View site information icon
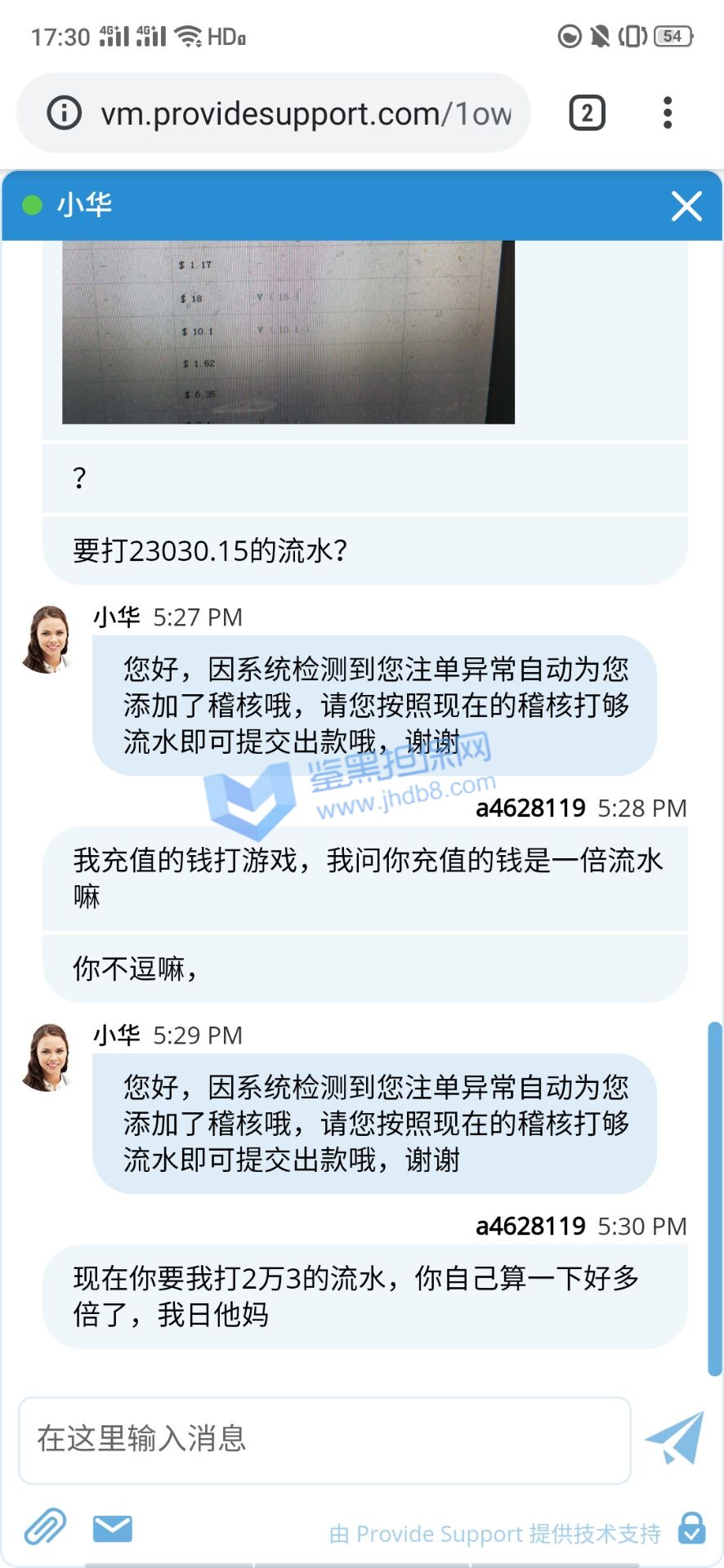The height and width of the screenshot is (1568, 724). [x=65, y=114]
